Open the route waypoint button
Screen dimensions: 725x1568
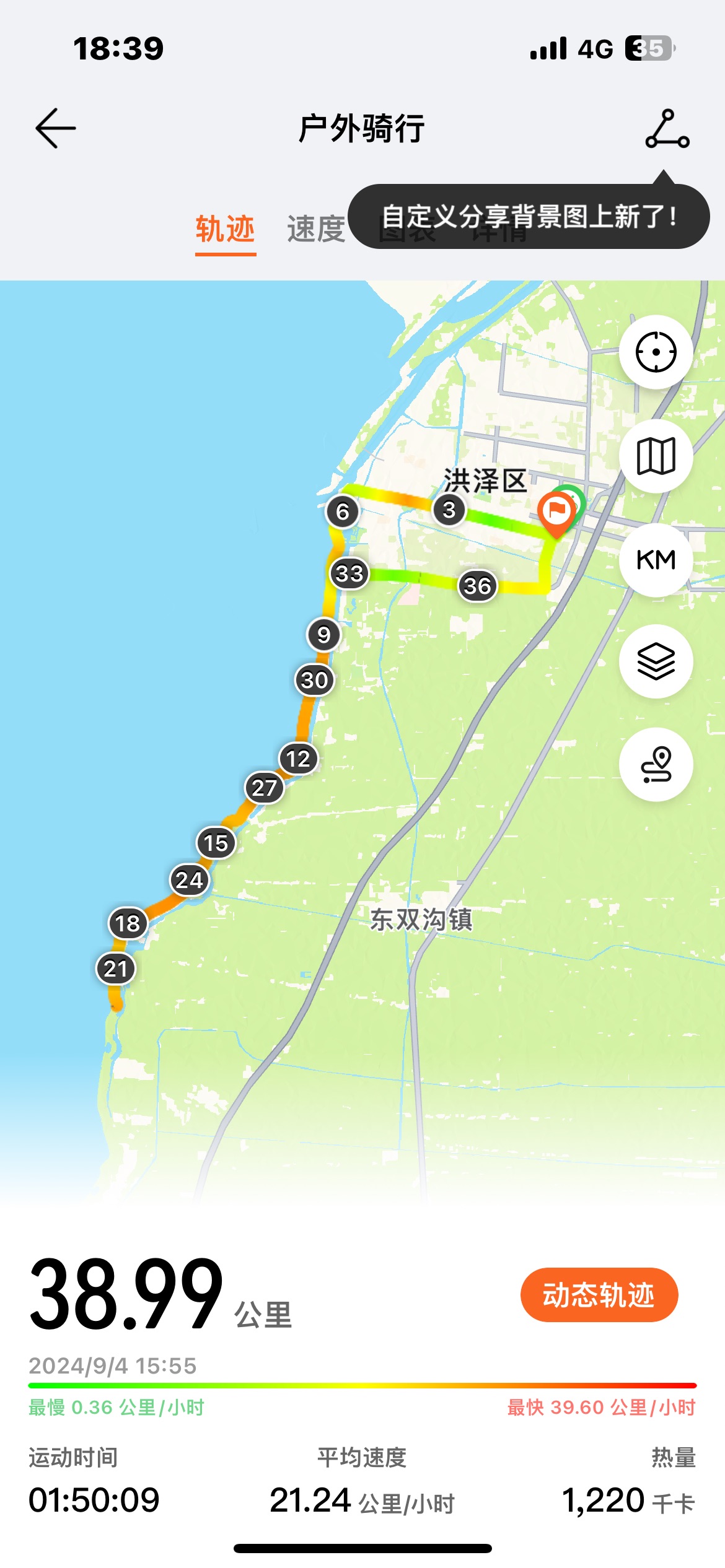click(x=656, y=765)
